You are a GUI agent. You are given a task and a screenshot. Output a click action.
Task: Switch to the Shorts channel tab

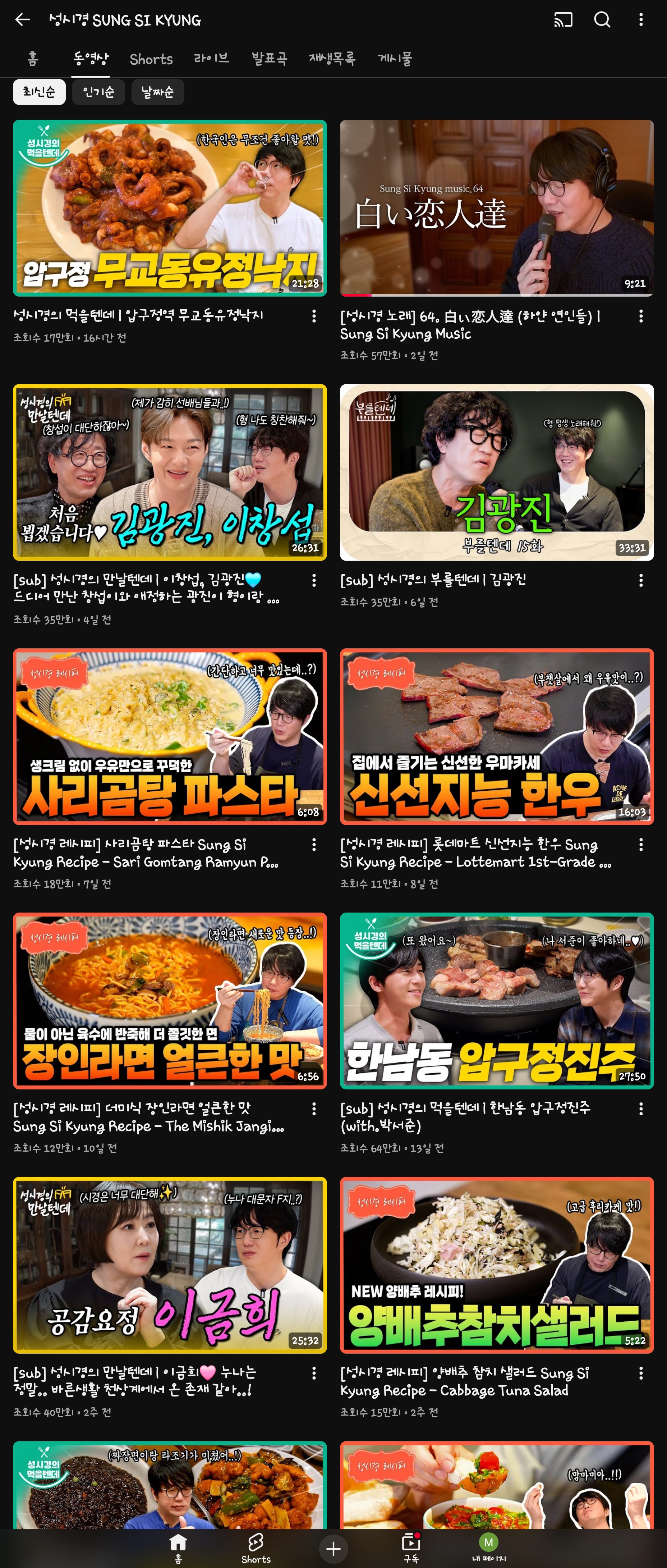click(x=151, y=59)
